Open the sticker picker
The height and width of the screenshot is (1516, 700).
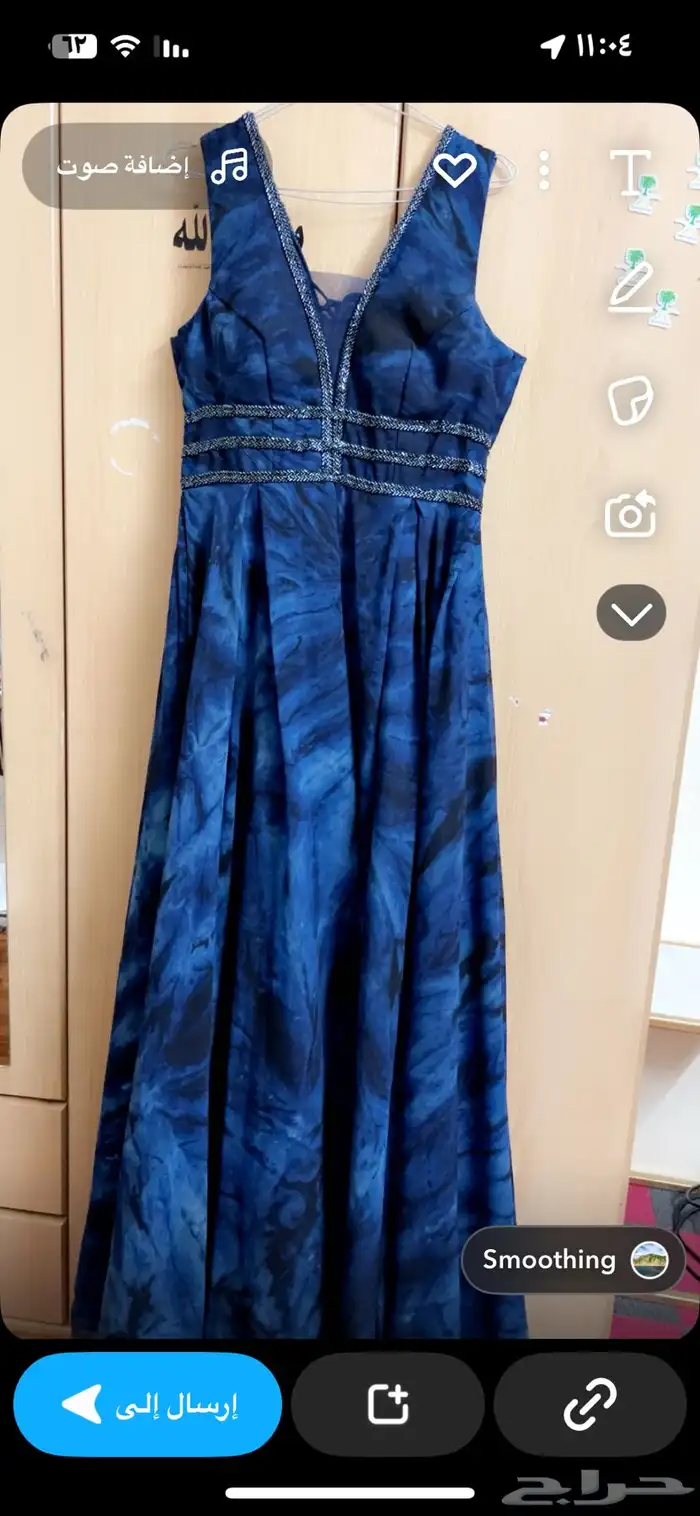pos(631,401)
